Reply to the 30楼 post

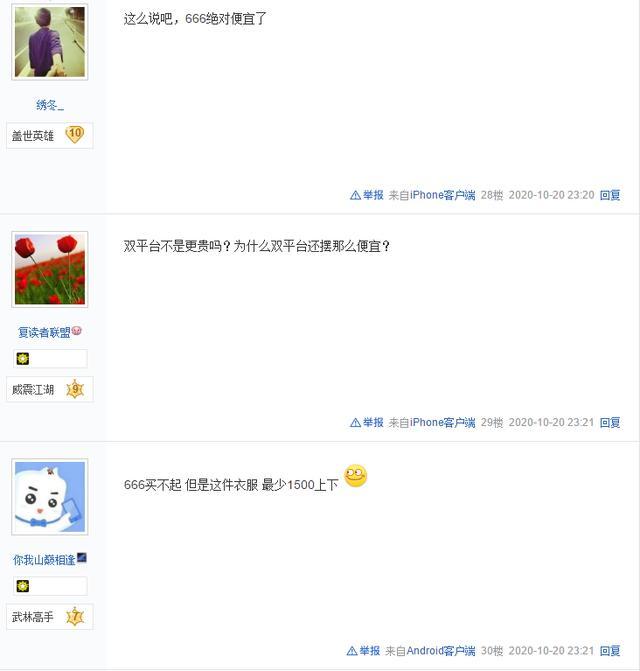610,651
